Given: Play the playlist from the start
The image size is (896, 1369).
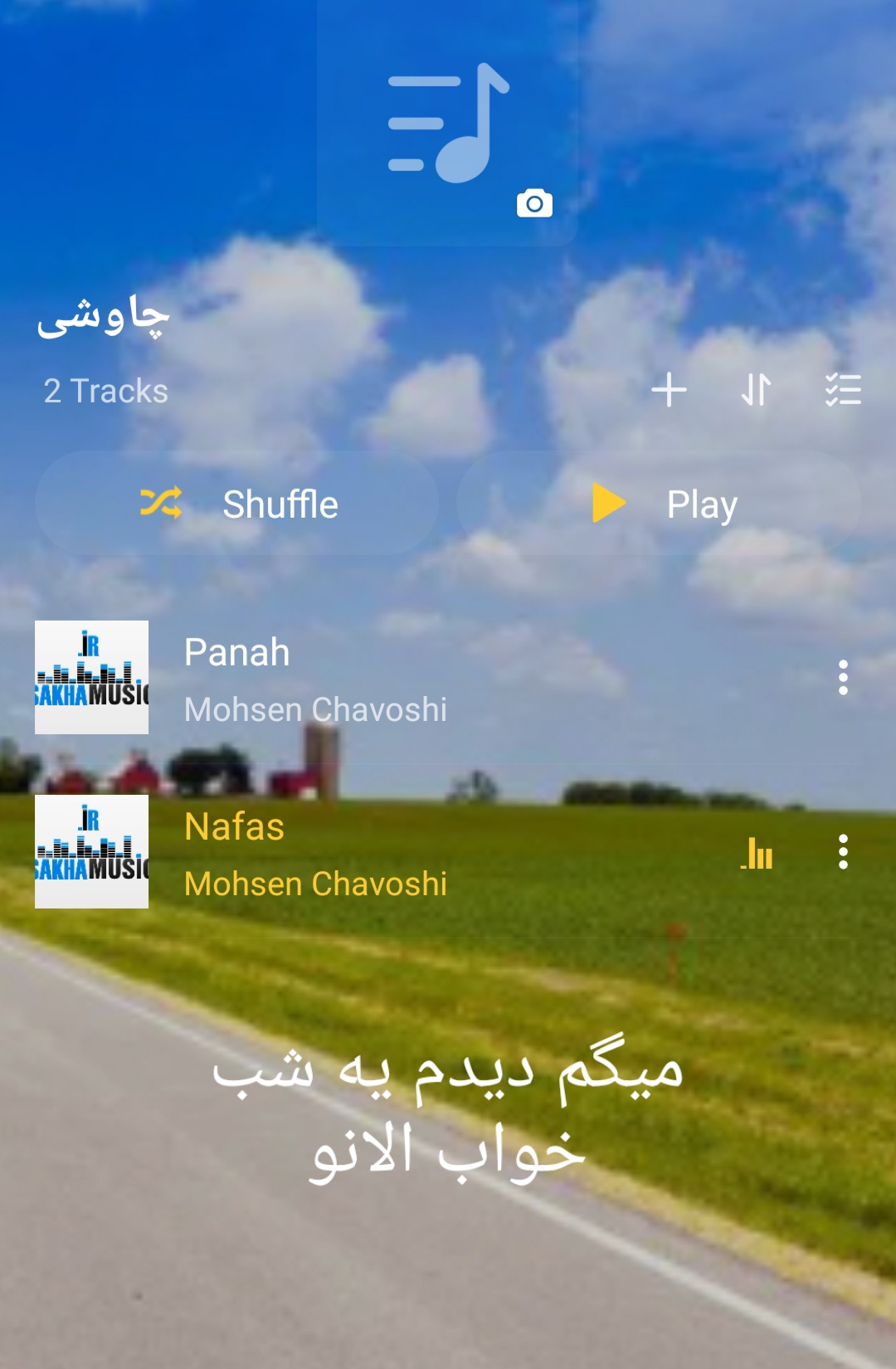Looking at the screenshot, I should pyautogui.click(x=659, y=504).
